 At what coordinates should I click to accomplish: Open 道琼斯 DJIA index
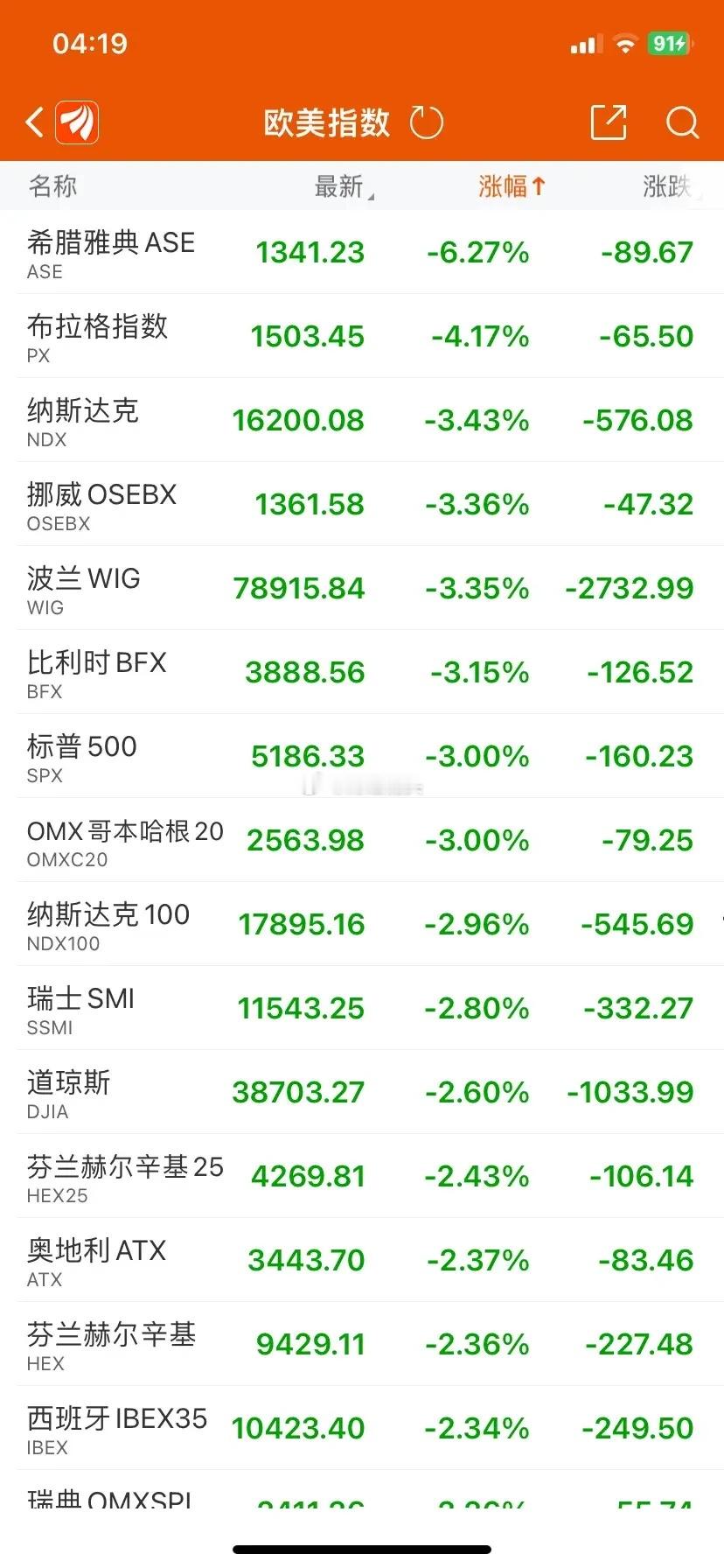click(x=362, y=1092)
